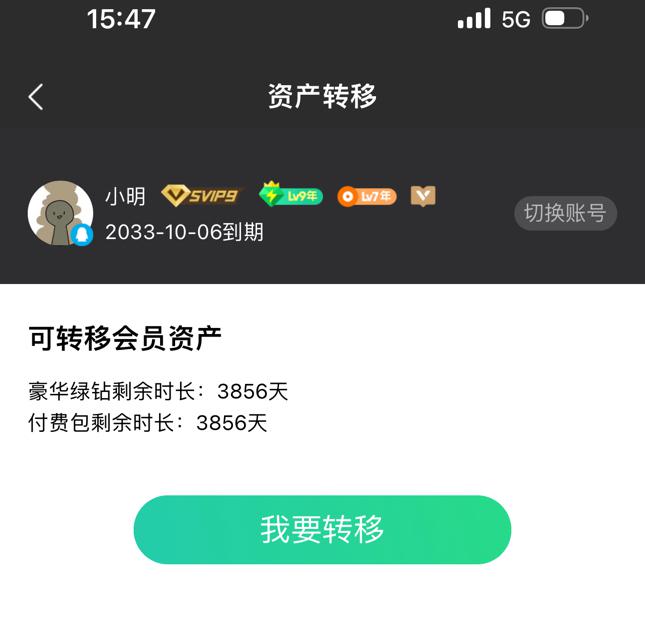Go back from the 资产转移 page
Screen dimensions: 645x634
coord(36,97)
